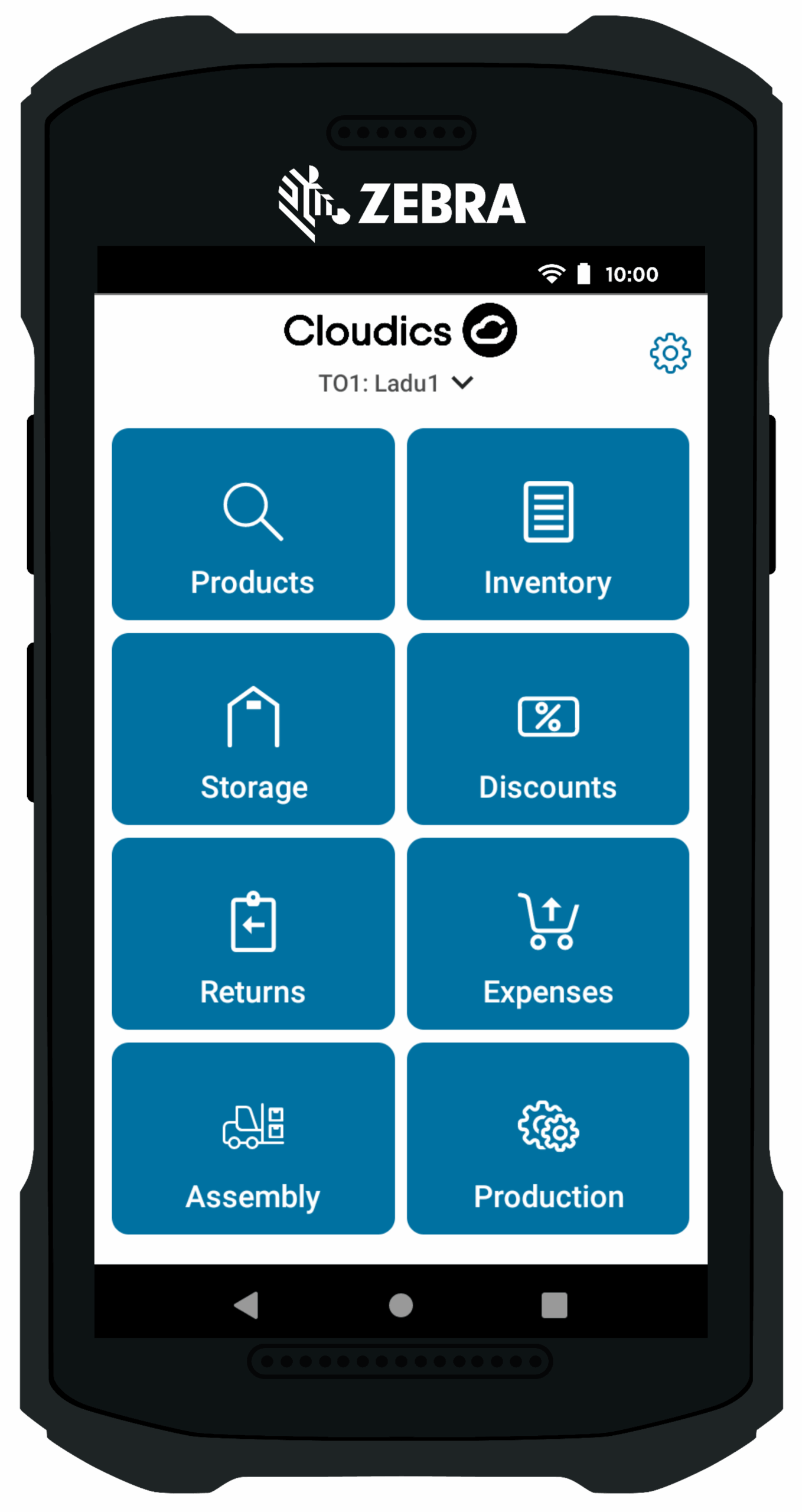Open the Inventory section
Screen dimensions: 802x1512
547,524
